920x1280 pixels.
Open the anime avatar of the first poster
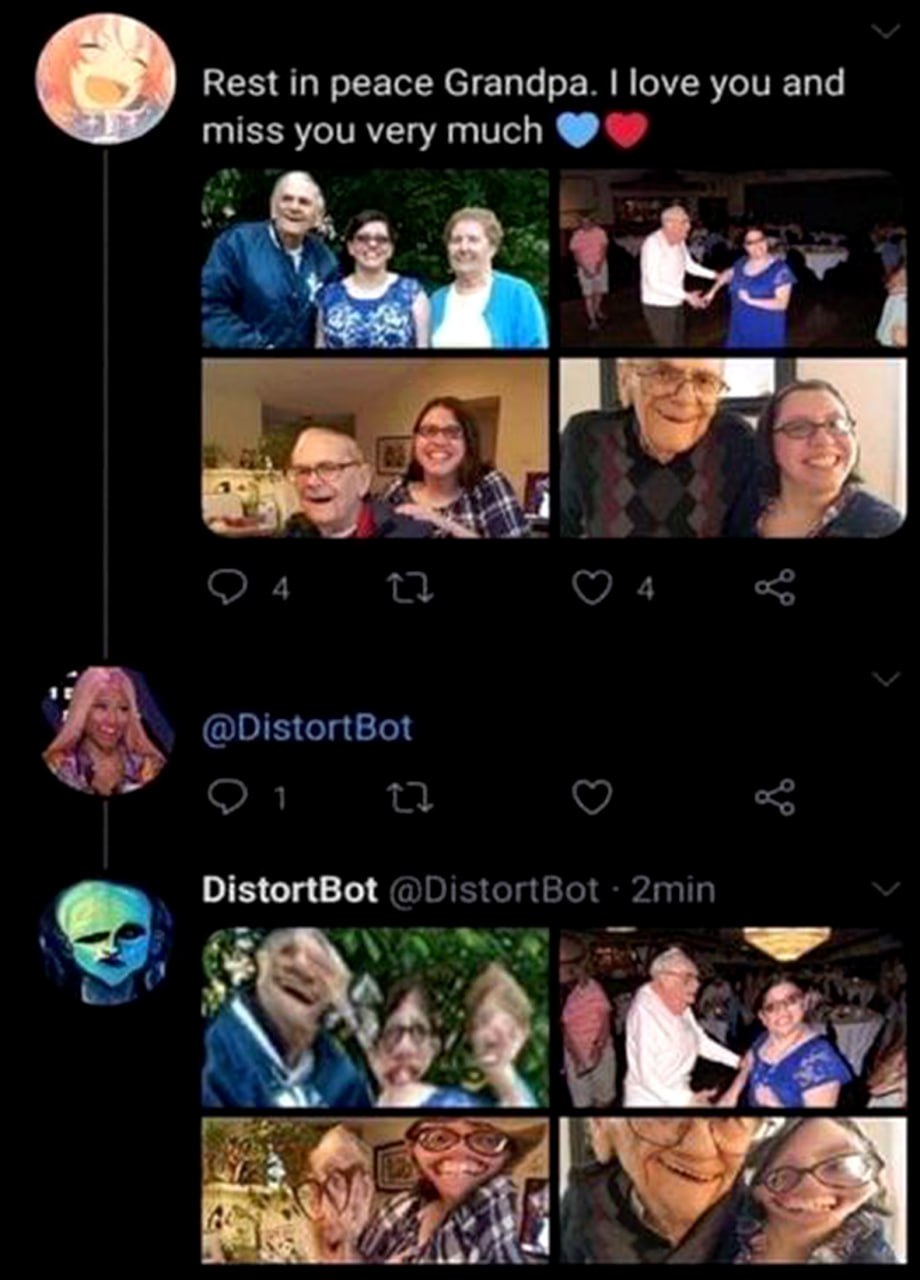point(105,81)
